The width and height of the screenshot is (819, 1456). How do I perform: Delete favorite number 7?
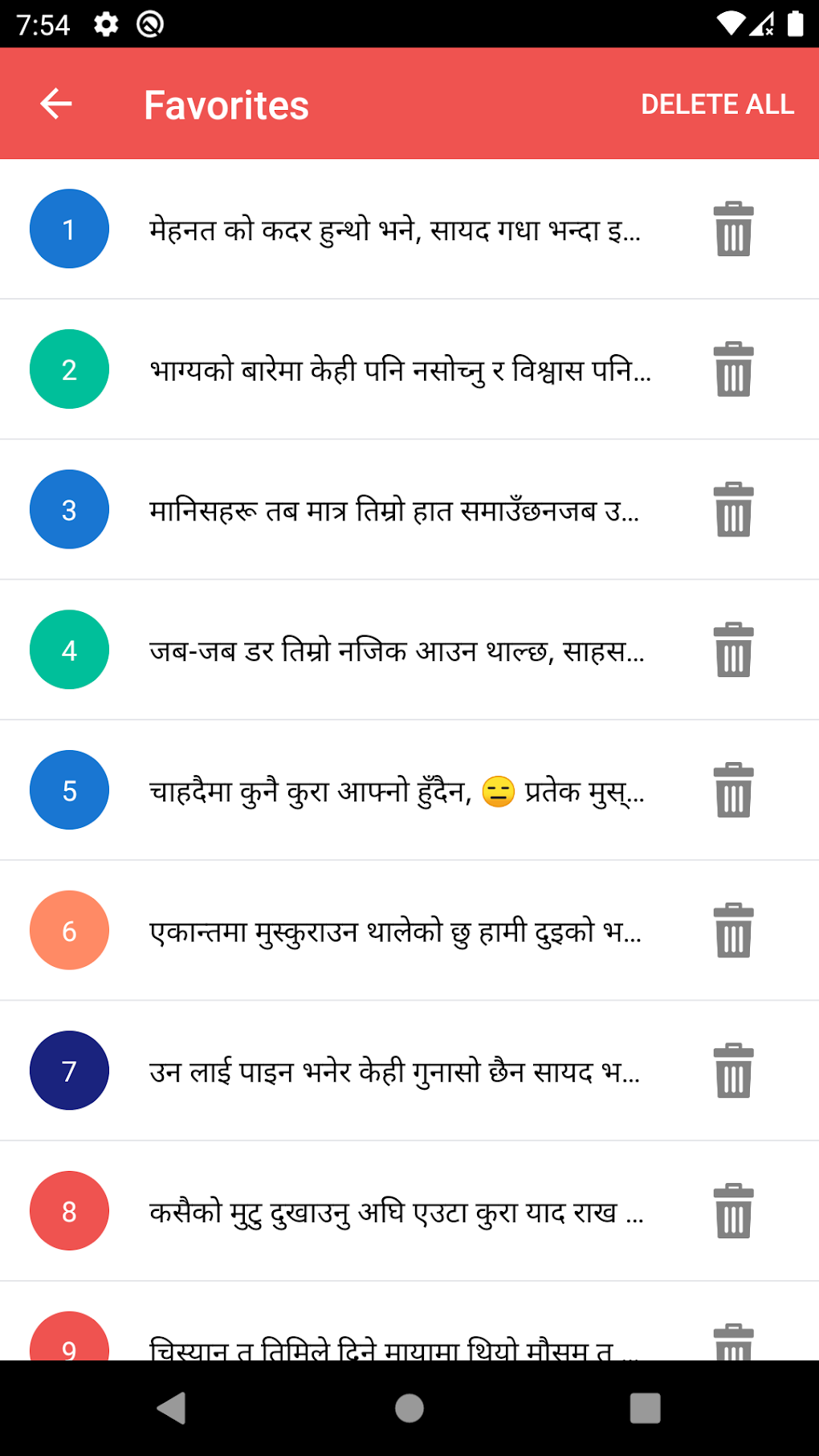(733, 1071)
